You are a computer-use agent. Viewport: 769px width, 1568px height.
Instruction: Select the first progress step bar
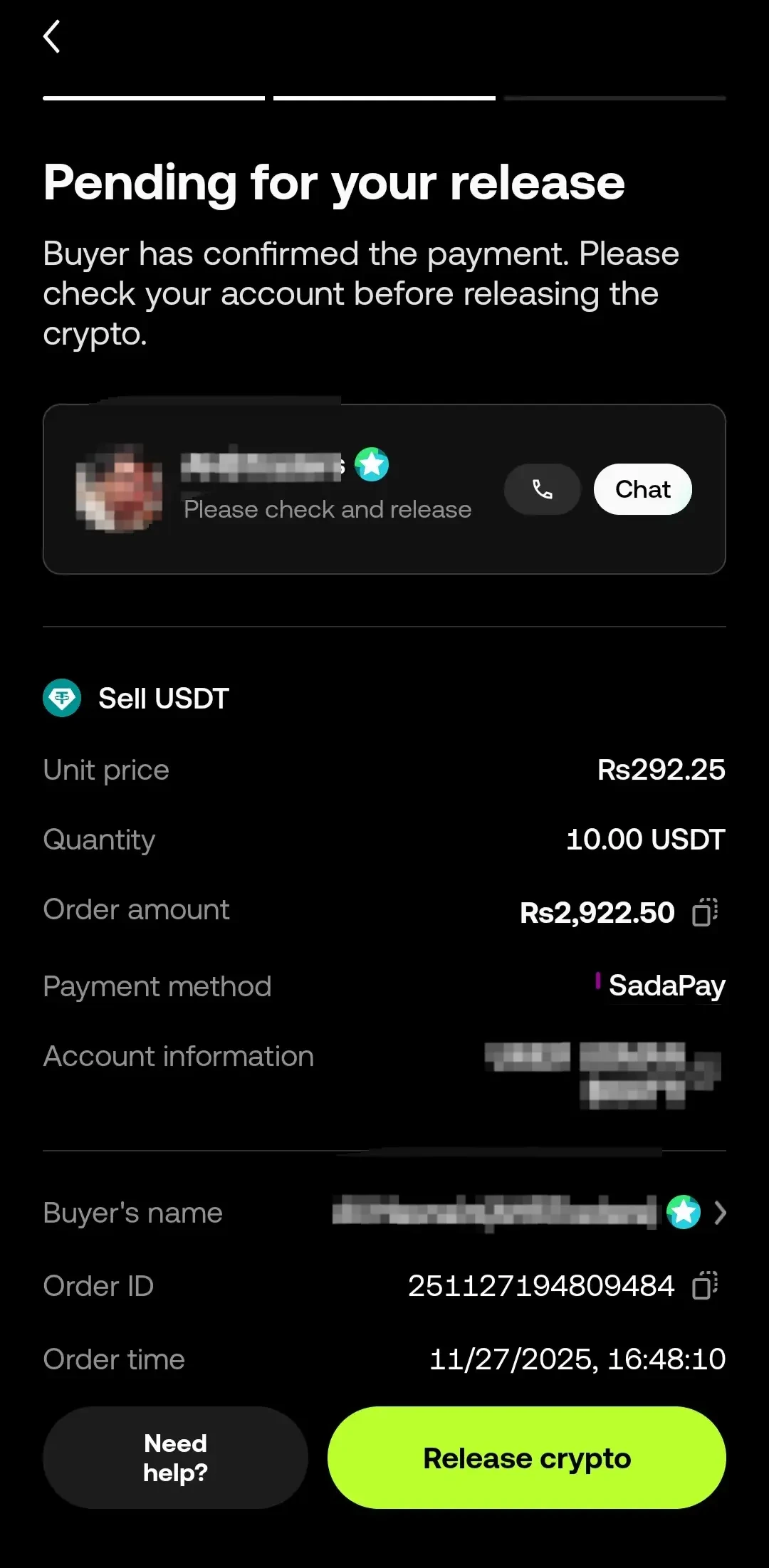[154, 100]
